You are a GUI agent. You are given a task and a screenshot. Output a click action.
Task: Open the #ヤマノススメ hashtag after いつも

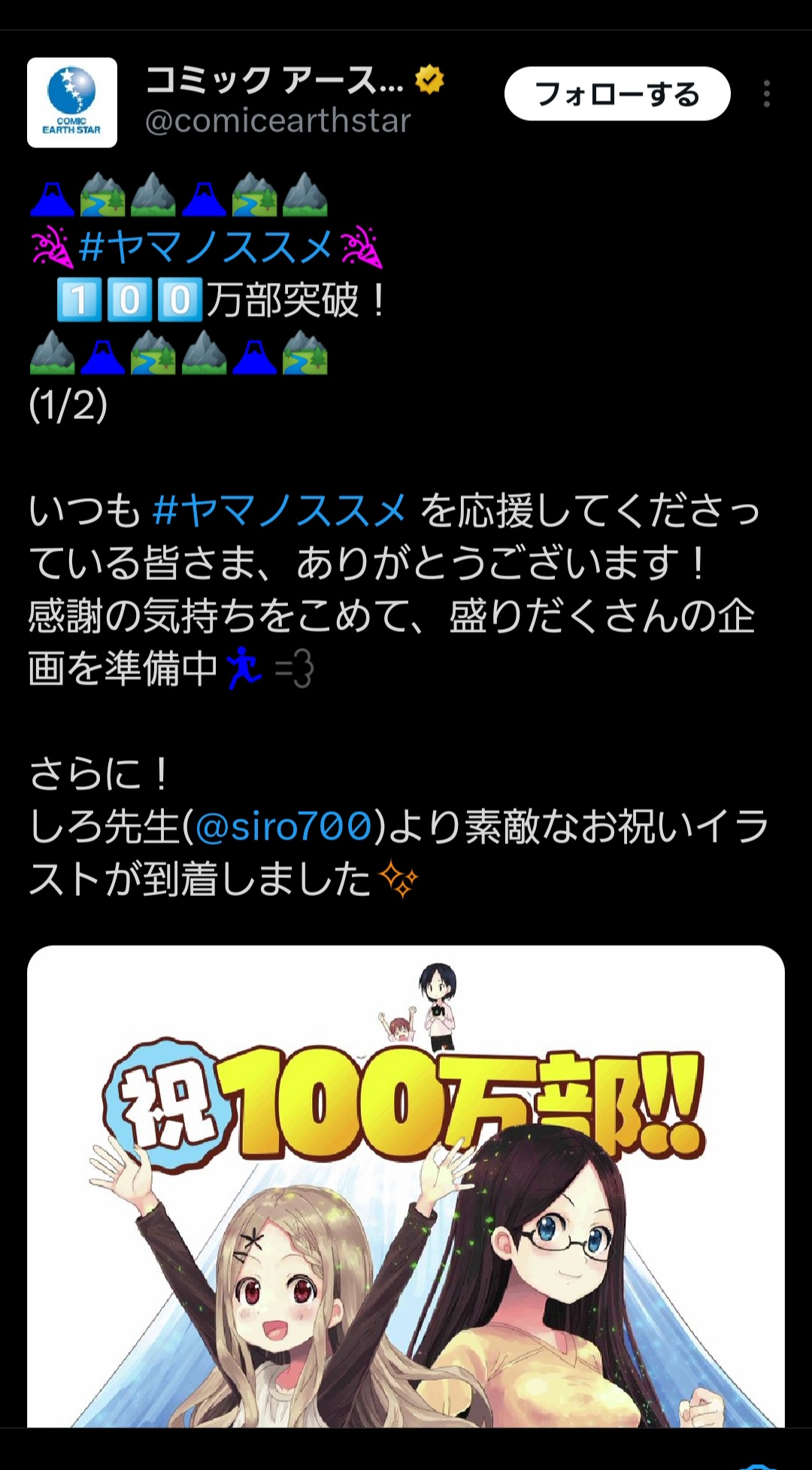pos(280,511)
